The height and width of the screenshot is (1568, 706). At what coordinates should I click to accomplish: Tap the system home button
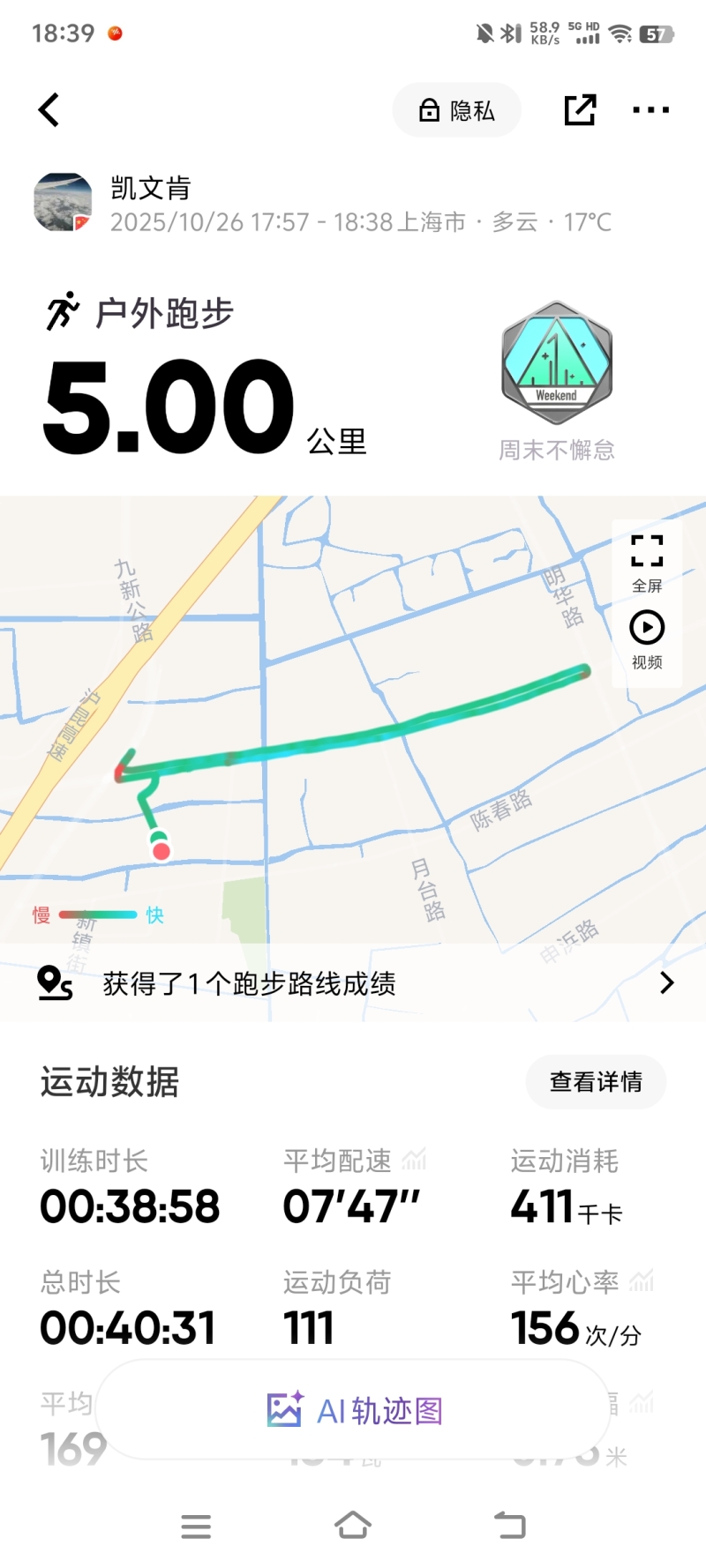353,1525
